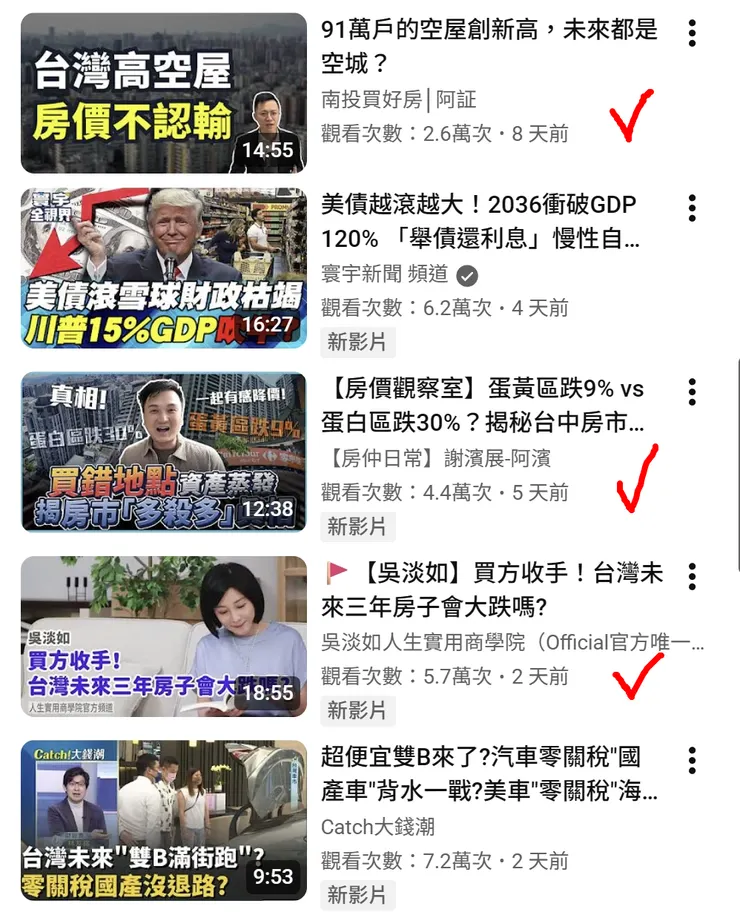Open the three-dot menu on the 空屋創新高 video

(x=691, y=34)
